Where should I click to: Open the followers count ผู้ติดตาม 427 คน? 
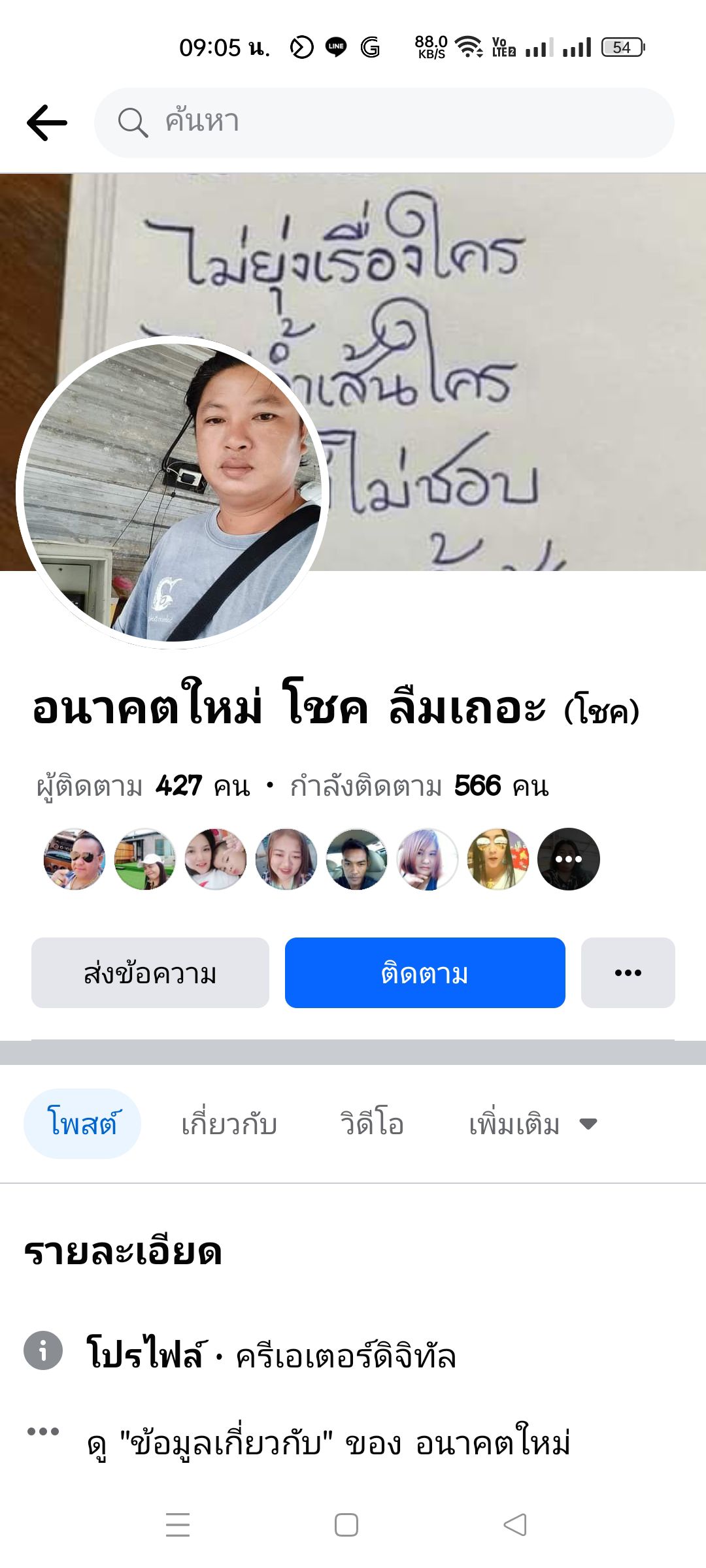pyautogui.click(x=144, y=786)
